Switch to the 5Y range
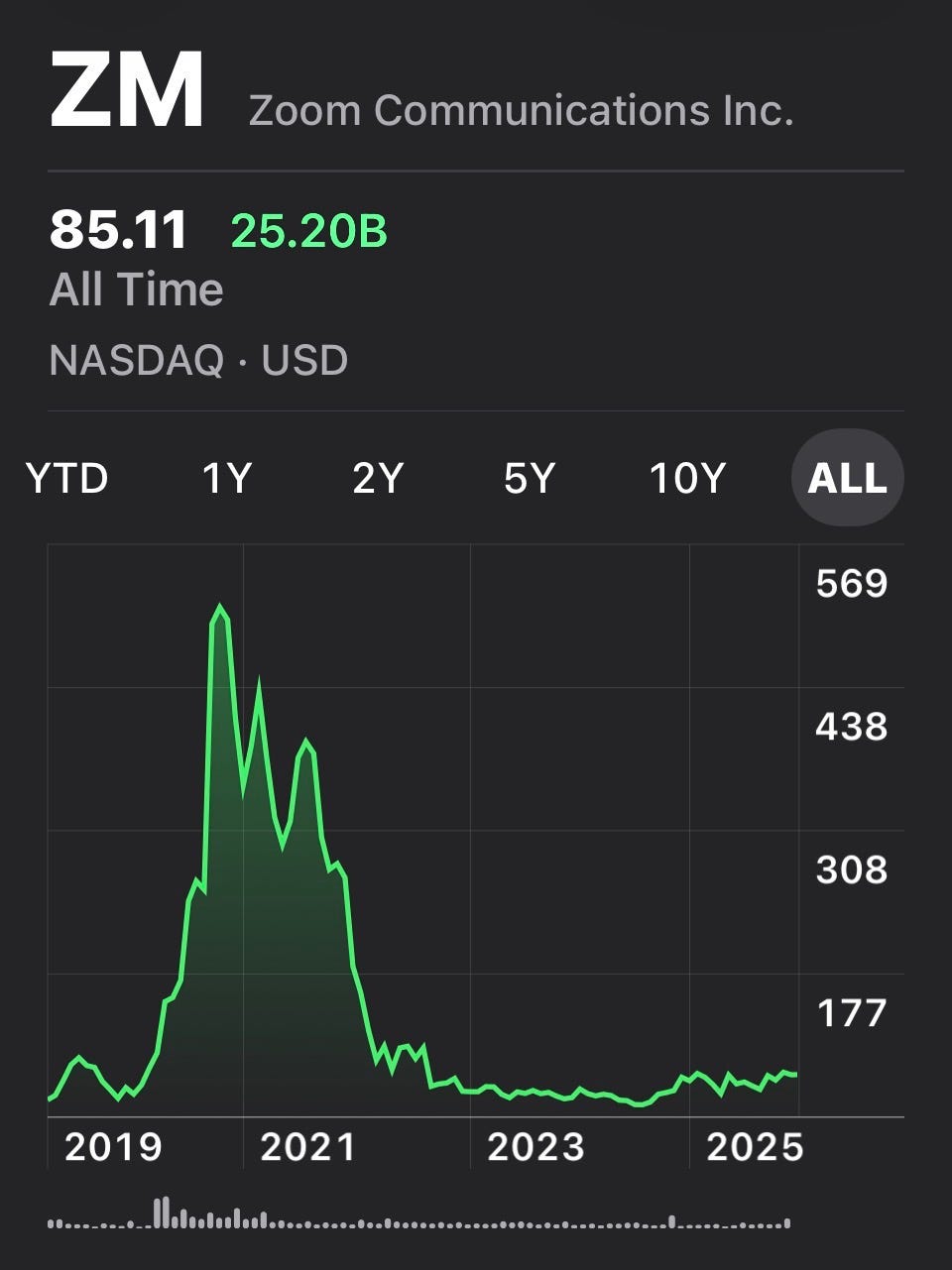 [x=529, y=479]
